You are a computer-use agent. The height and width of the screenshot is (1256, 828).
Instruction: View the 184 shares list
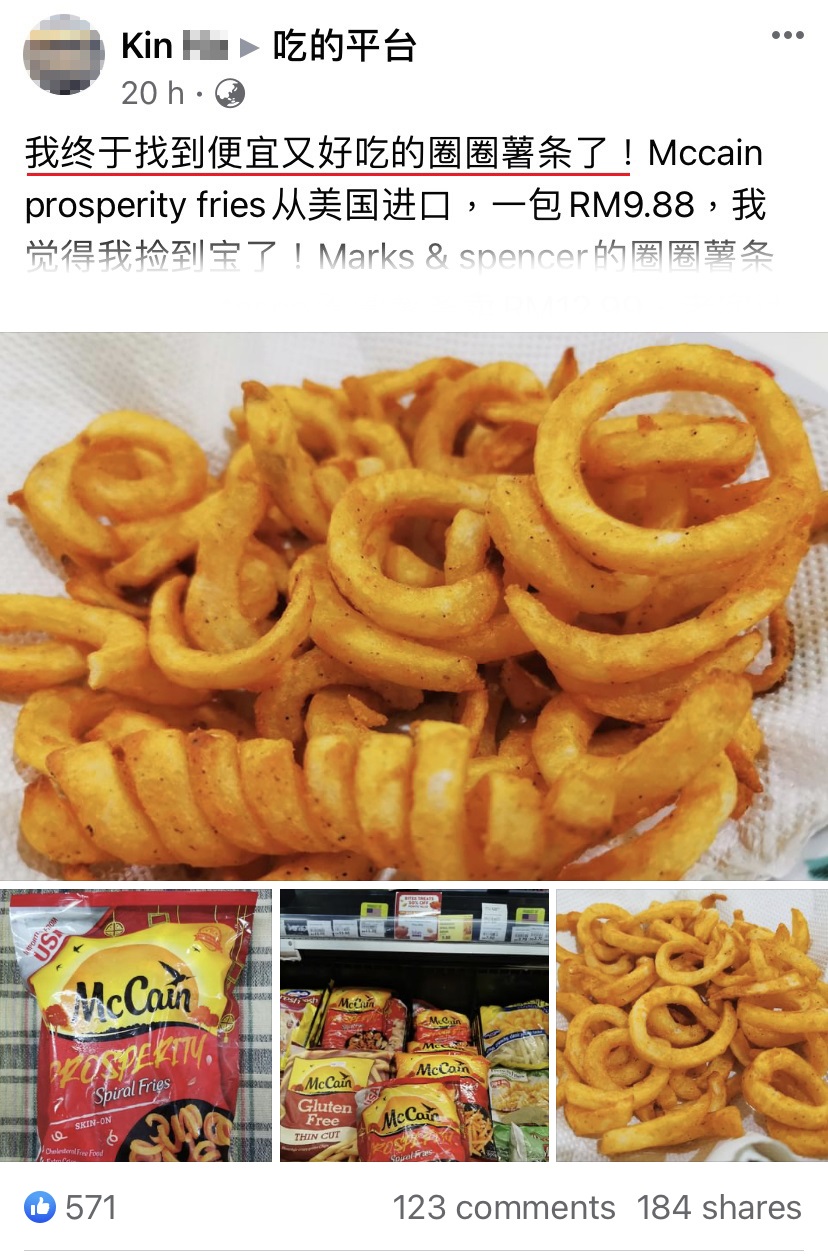tap(719, 1207)
